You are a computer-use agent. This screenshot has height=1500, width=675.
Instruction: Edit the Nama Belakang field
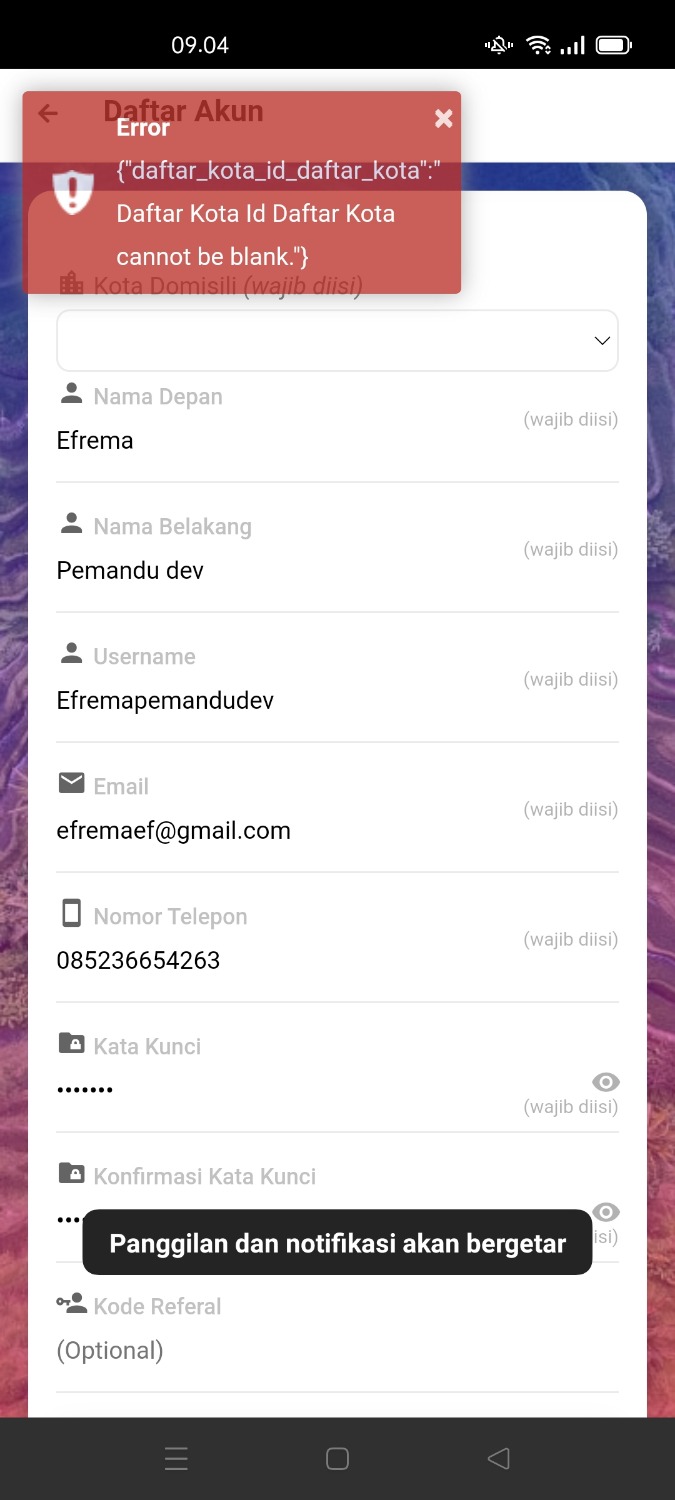coord(280,571)
